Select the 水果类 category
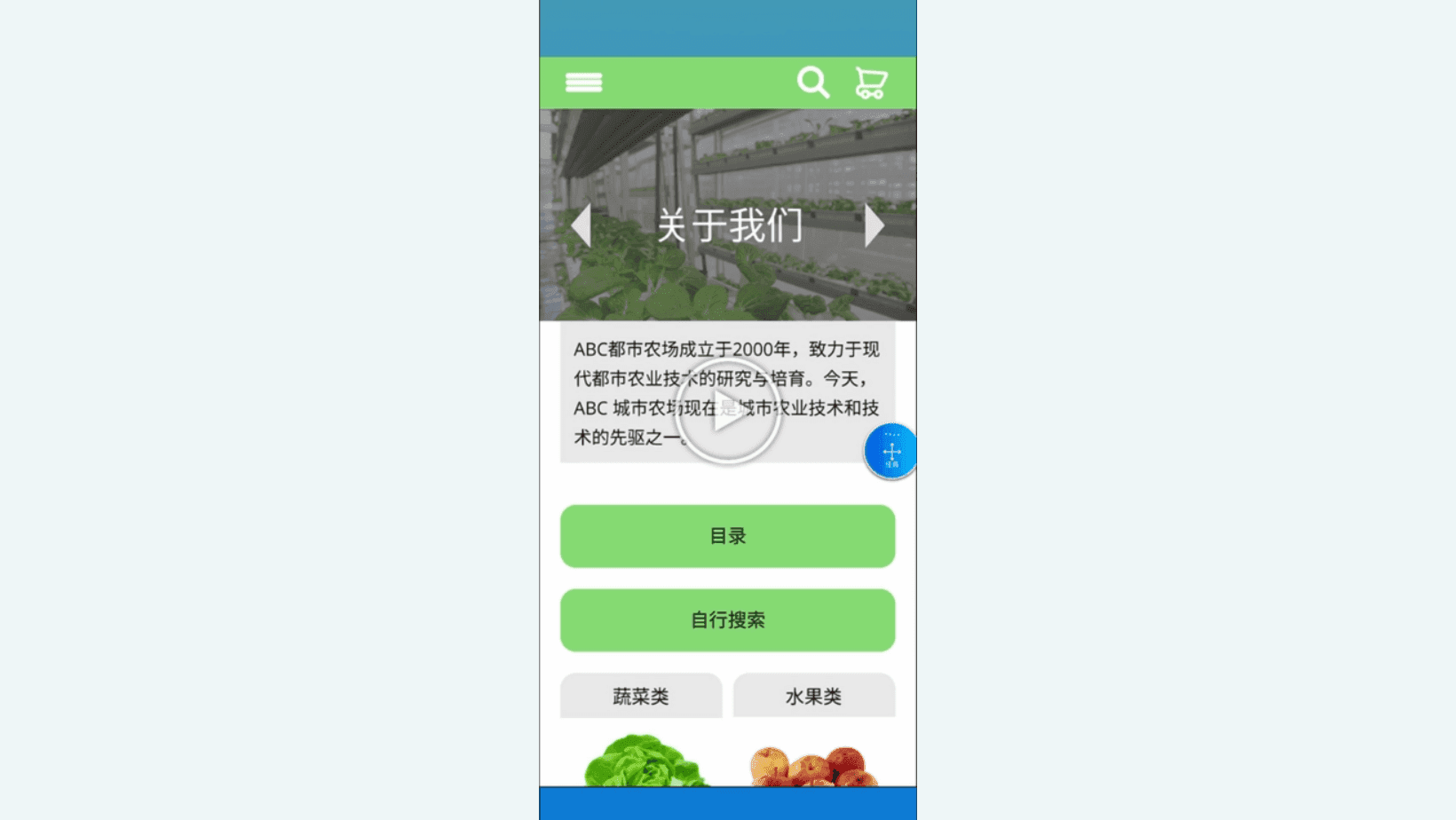 (x=813, y=696)
